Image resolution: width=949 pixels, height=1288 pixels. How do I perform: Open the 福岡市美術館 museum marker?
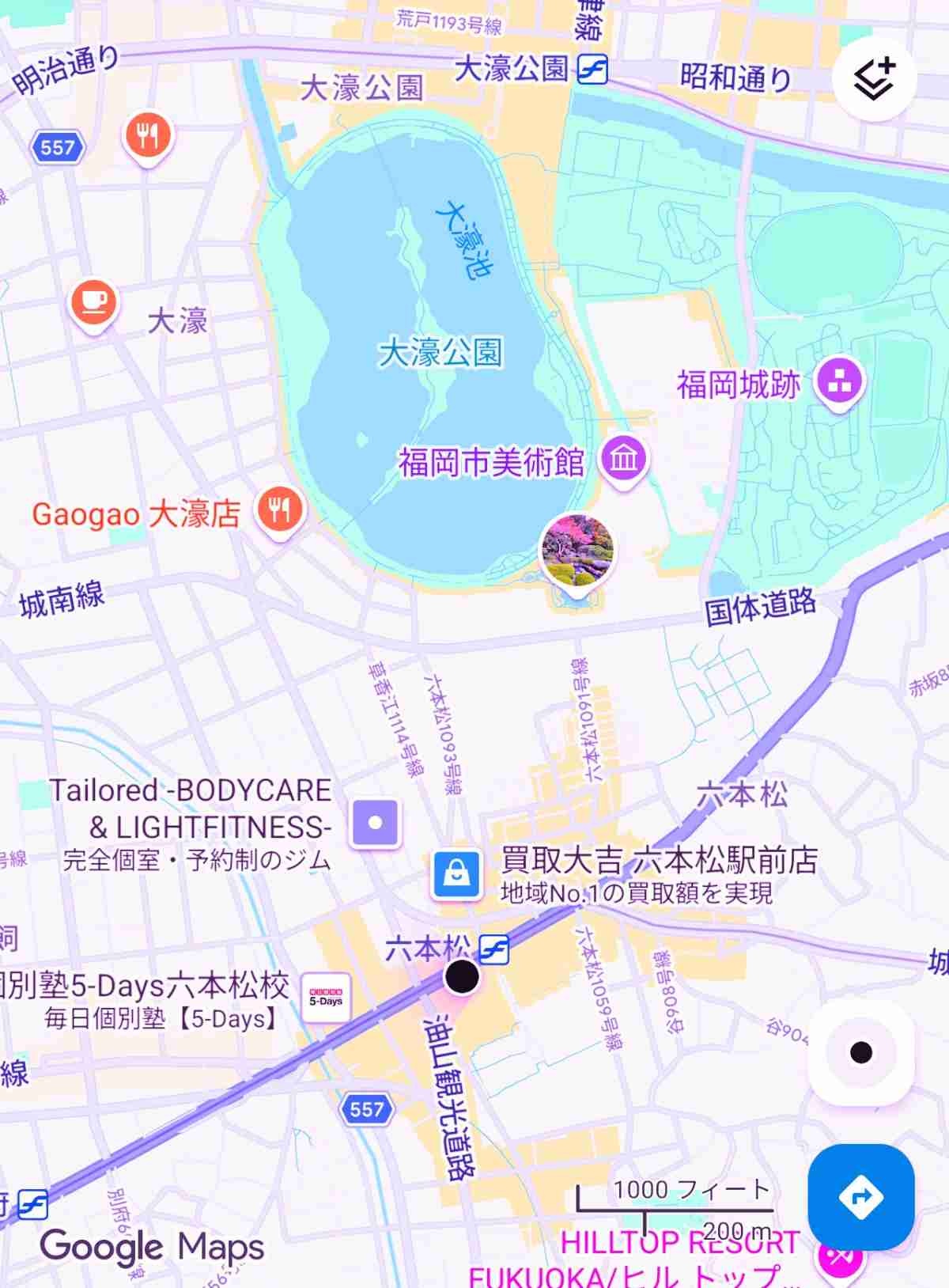[x=623, y=459]
